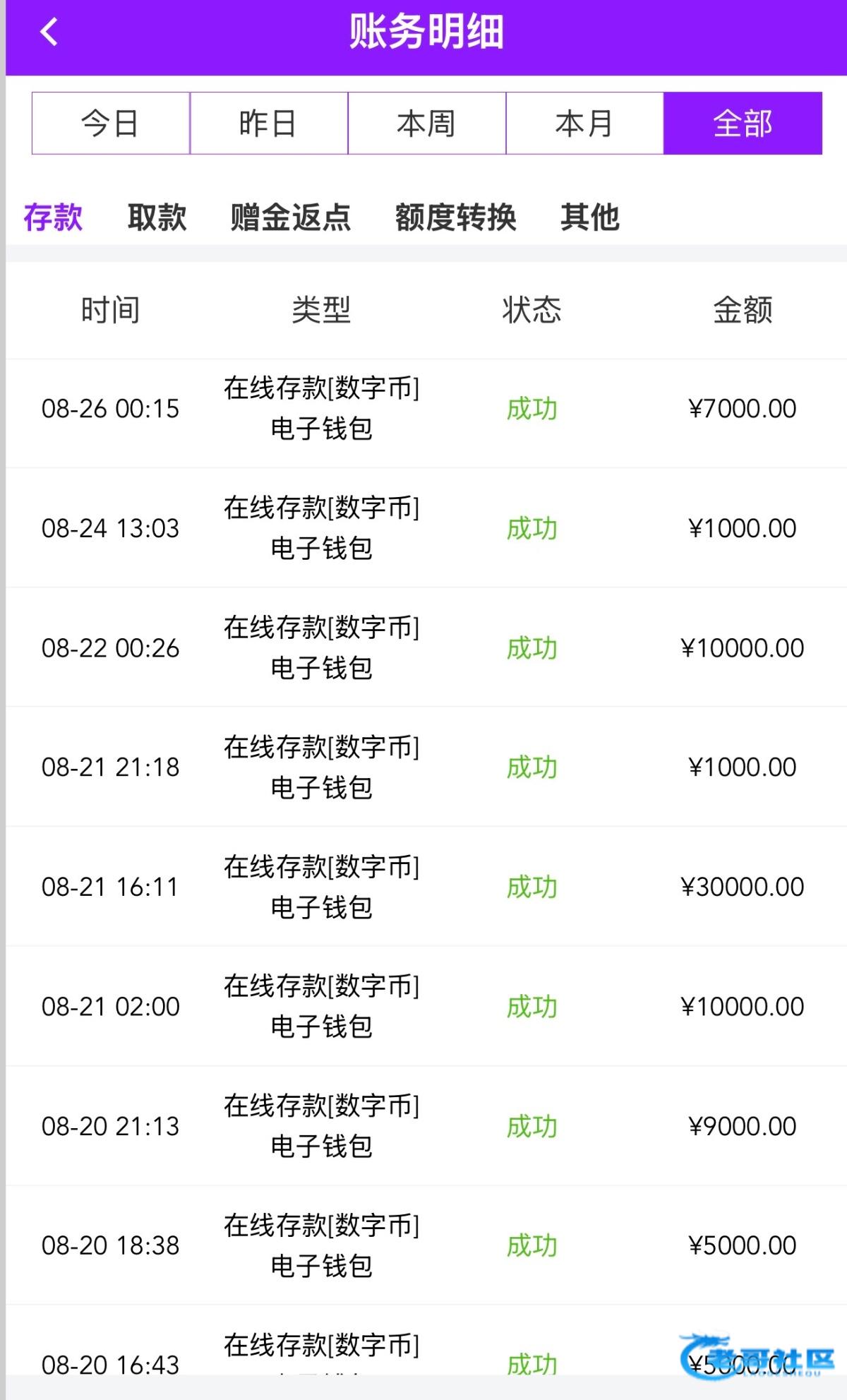The width and height of the screenshot is (847, 1400).
Task: Open the 存款 category tab
Action: pyautogui.click(x=53, y=217)
